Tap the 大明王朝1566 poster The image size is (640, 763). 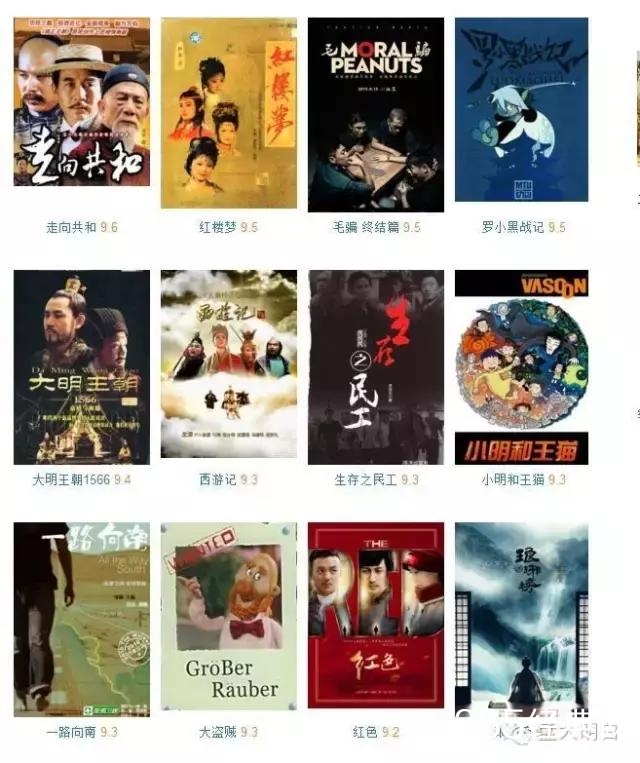pyautogui.click(x=82, y=367)
